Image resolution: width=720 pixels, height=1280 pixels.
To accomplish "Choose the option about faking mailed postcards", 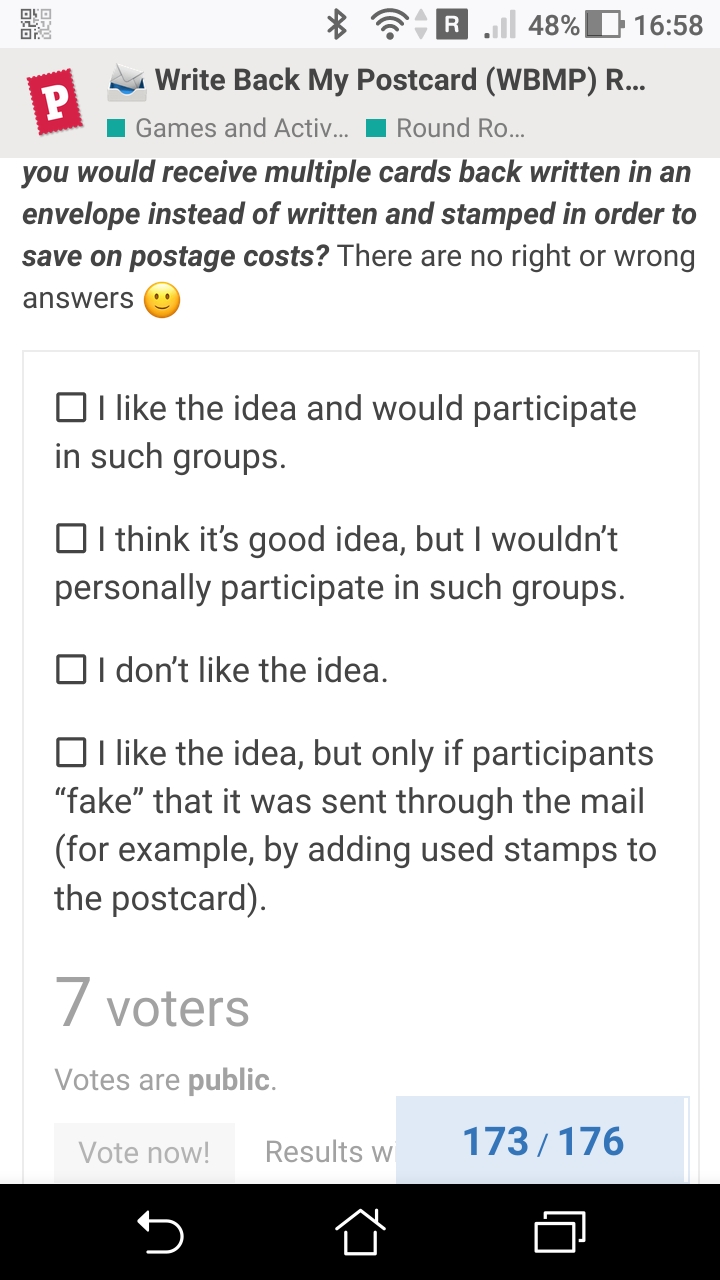I will pos(71,753).
